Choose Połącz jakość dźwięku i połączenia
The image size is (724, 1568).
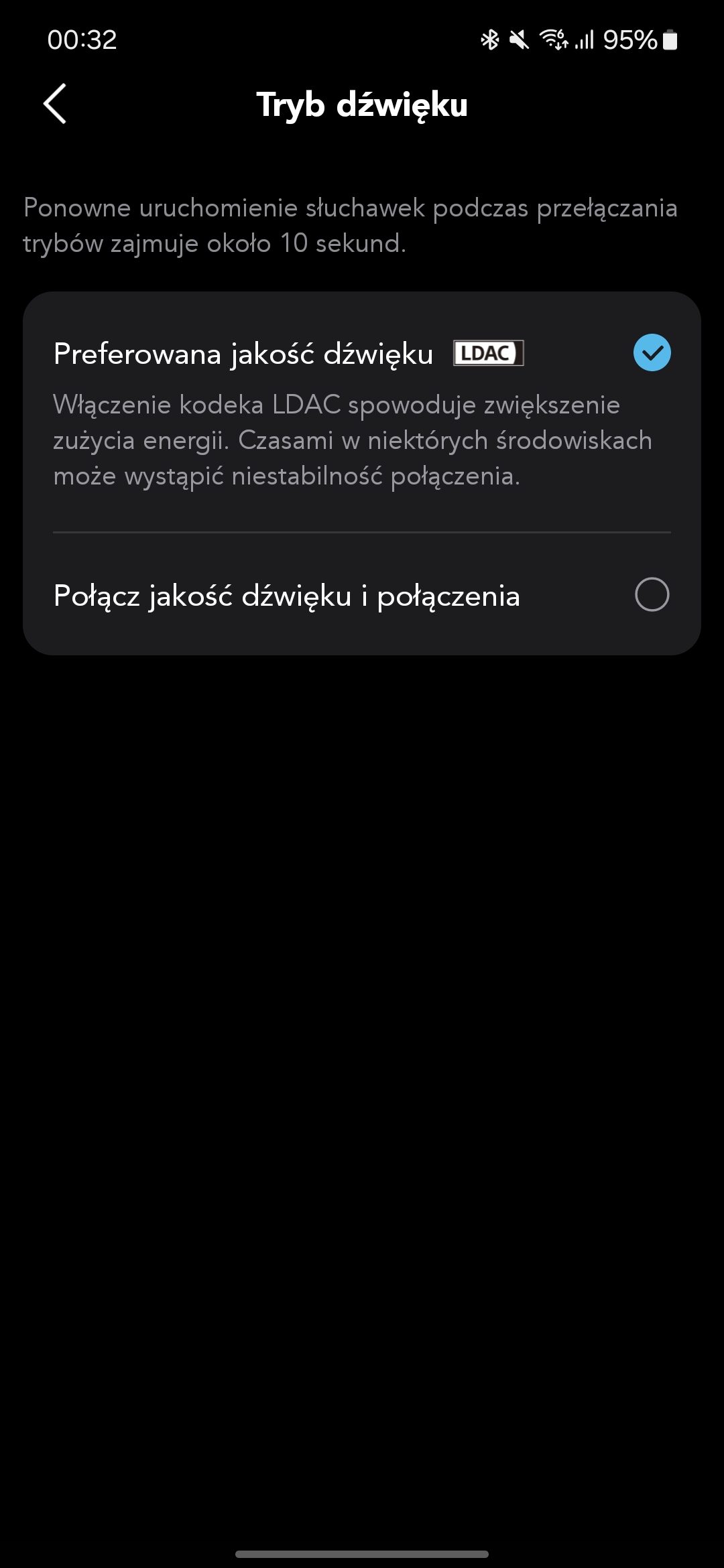(362, 595)
